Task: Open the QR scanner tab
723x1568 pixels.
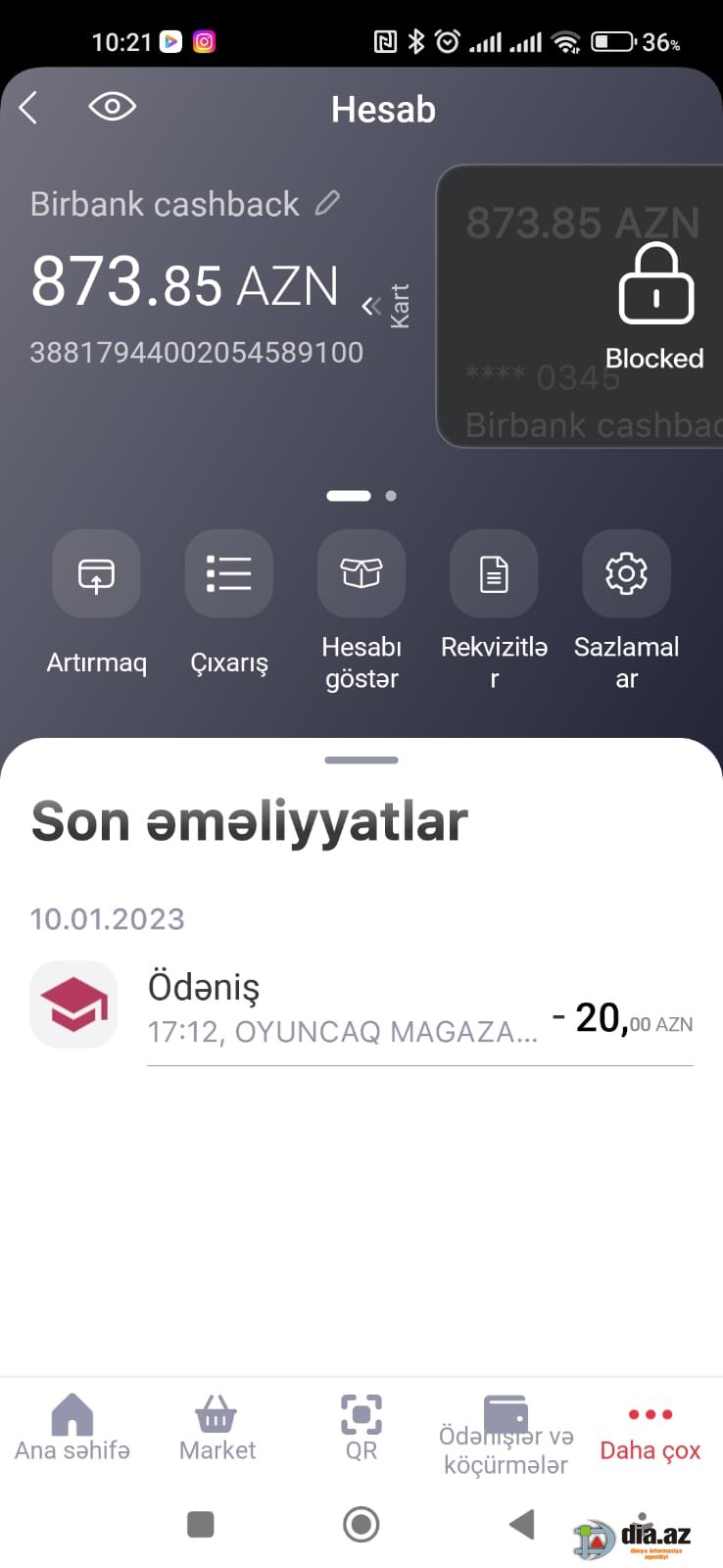Action: [361, 1429]
